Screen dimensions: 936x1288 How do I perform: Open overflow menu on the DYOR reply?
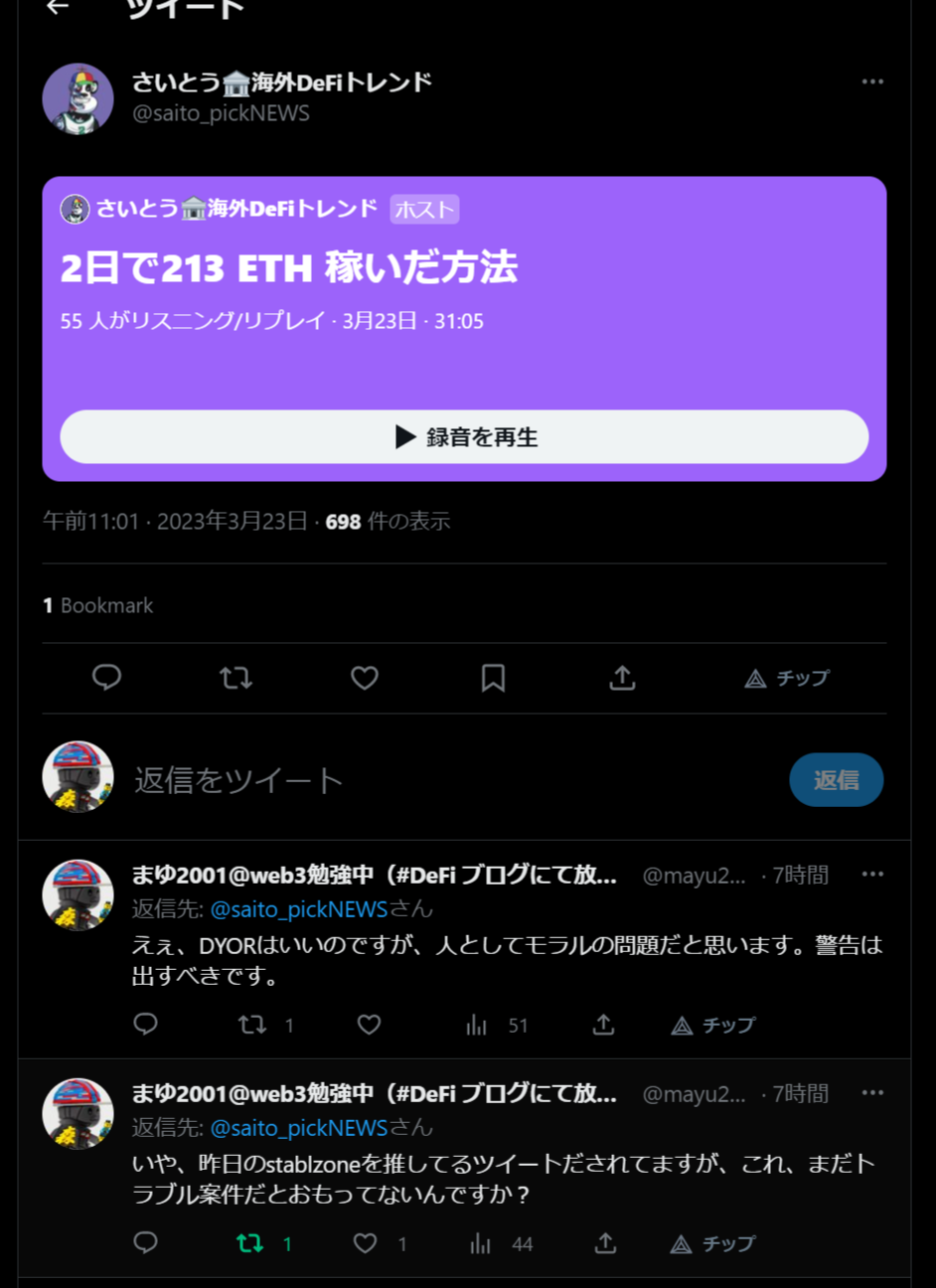872,874
